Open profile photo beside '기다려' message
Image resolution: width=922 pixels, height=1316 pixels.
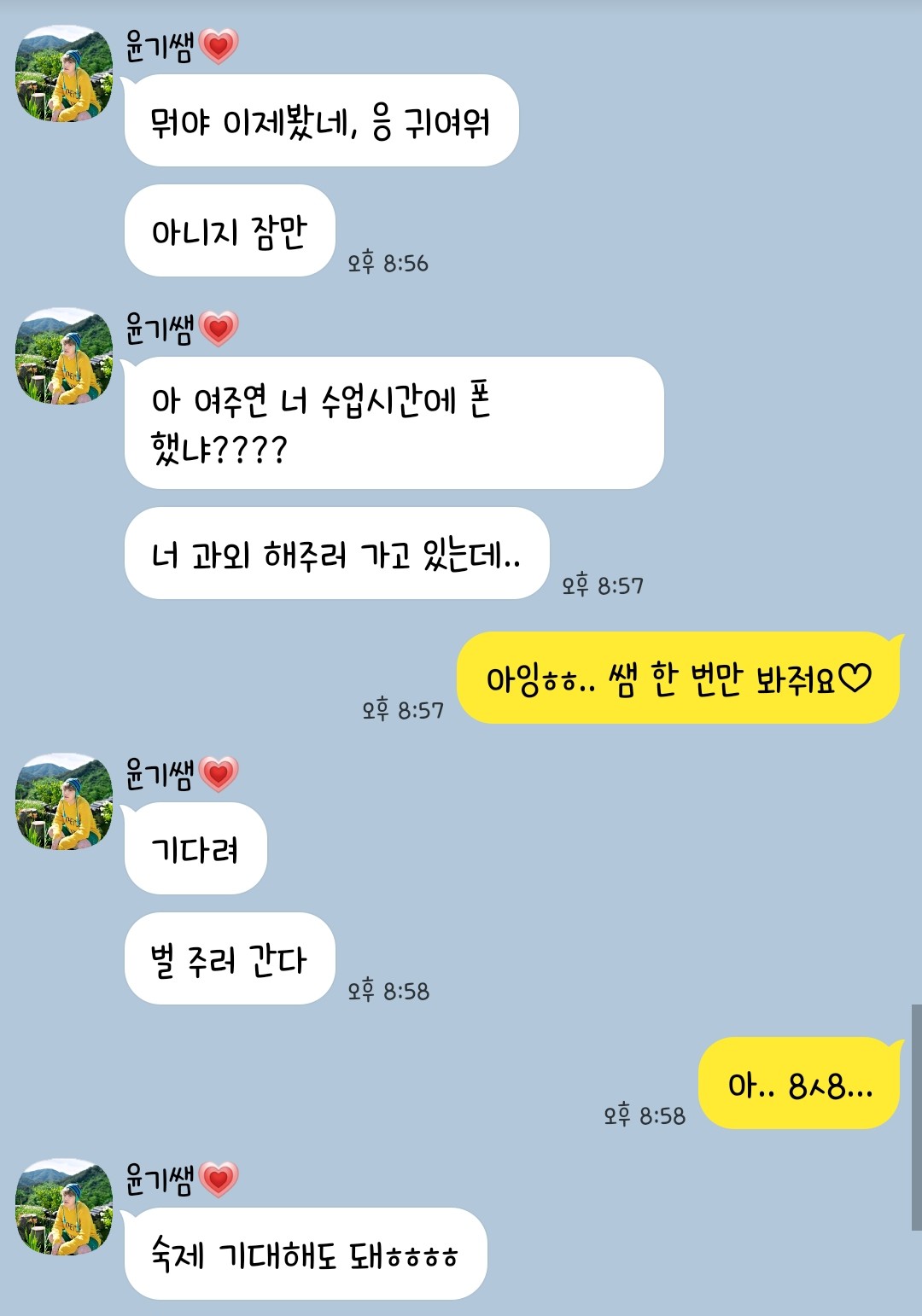pos(64,801)
